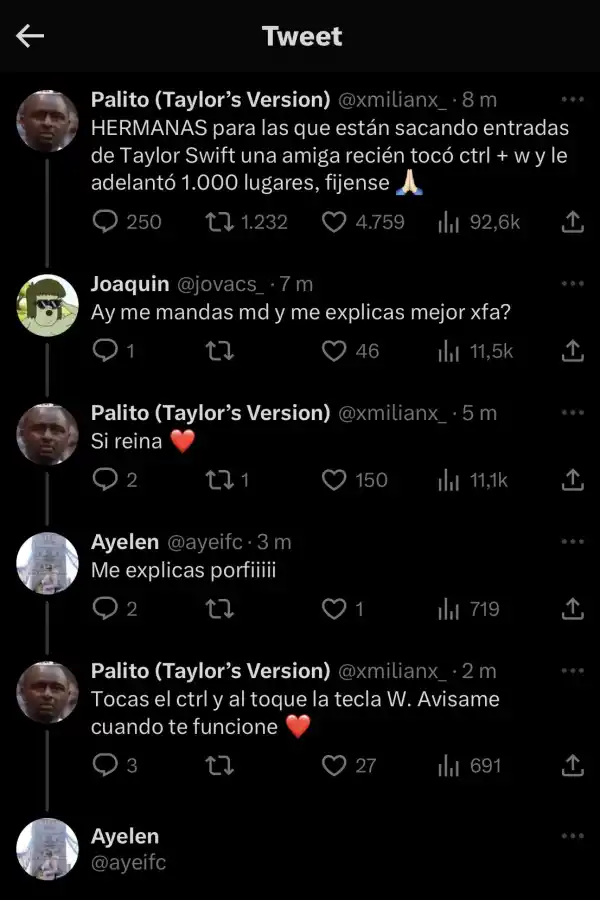Reply to the HERMANAS Taylor Swift tweet
This screenshot has width=600, height=900.
tap(106, 221)
